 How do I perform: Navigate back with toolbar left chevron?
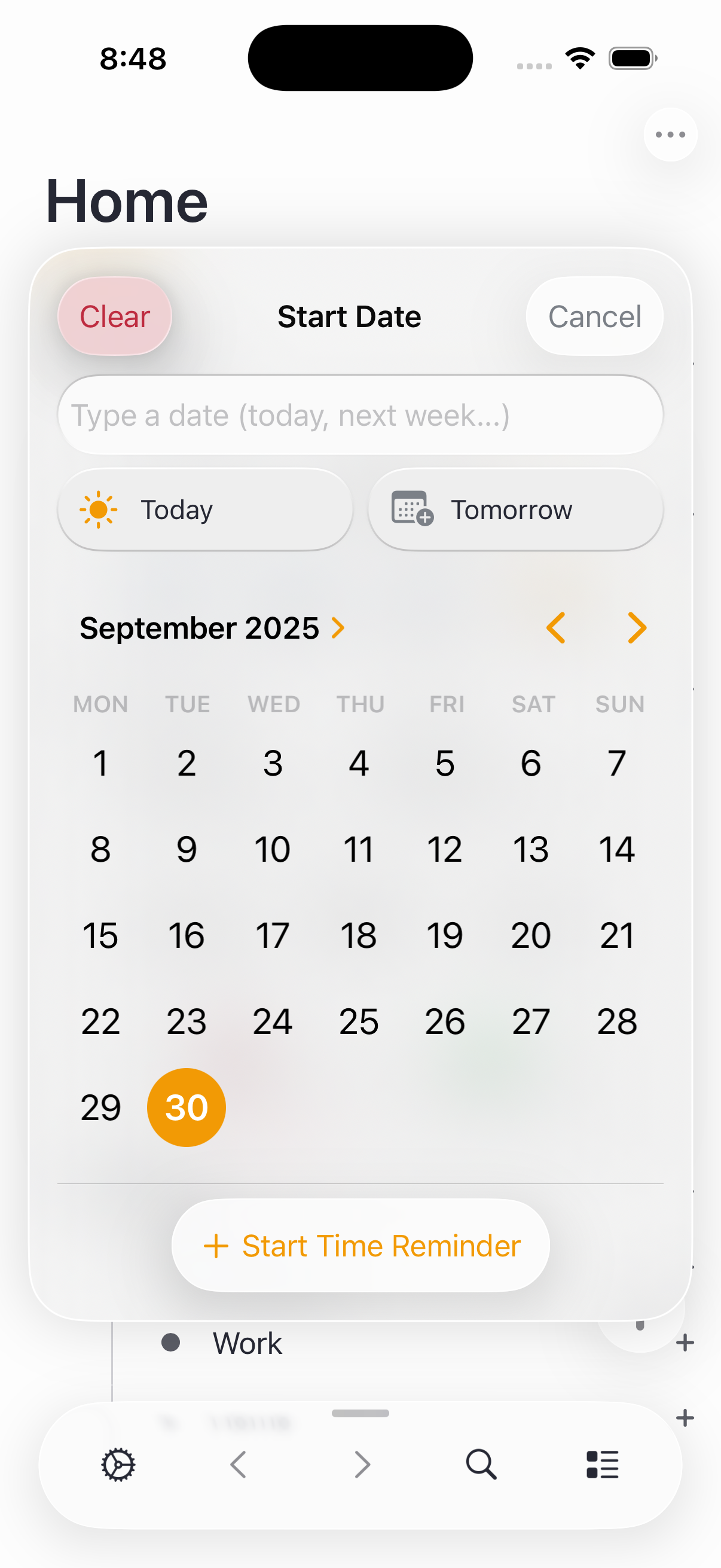pos(239,1465)
